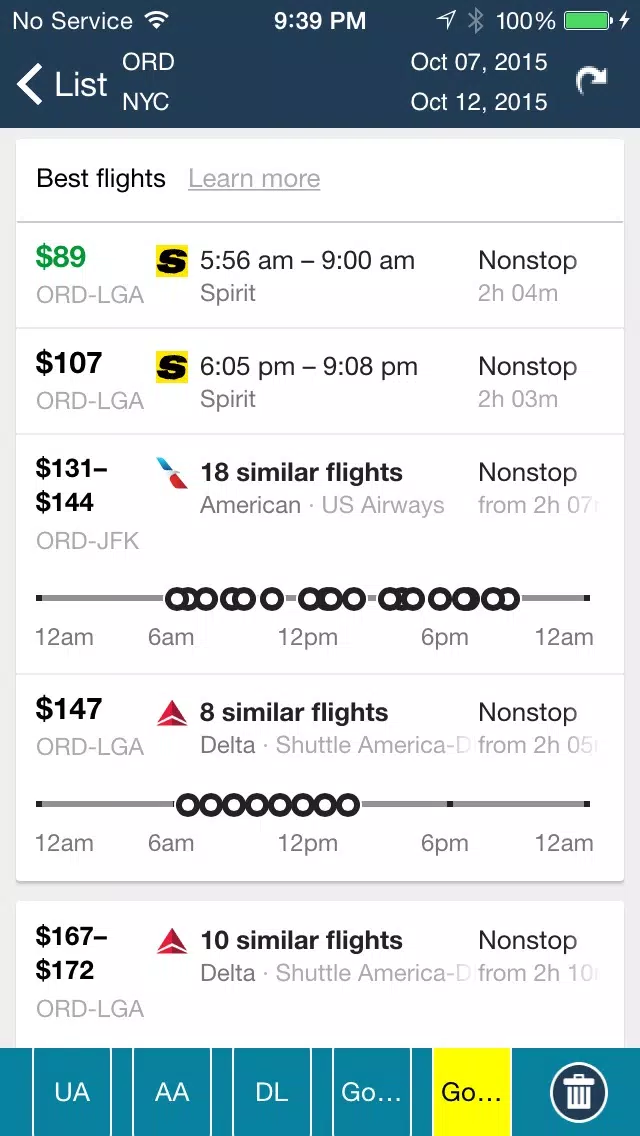Viewport: 640px width, 1136px height.
Task: Select the $107 Spirit evening flight
Action: (x=320, y=381)
